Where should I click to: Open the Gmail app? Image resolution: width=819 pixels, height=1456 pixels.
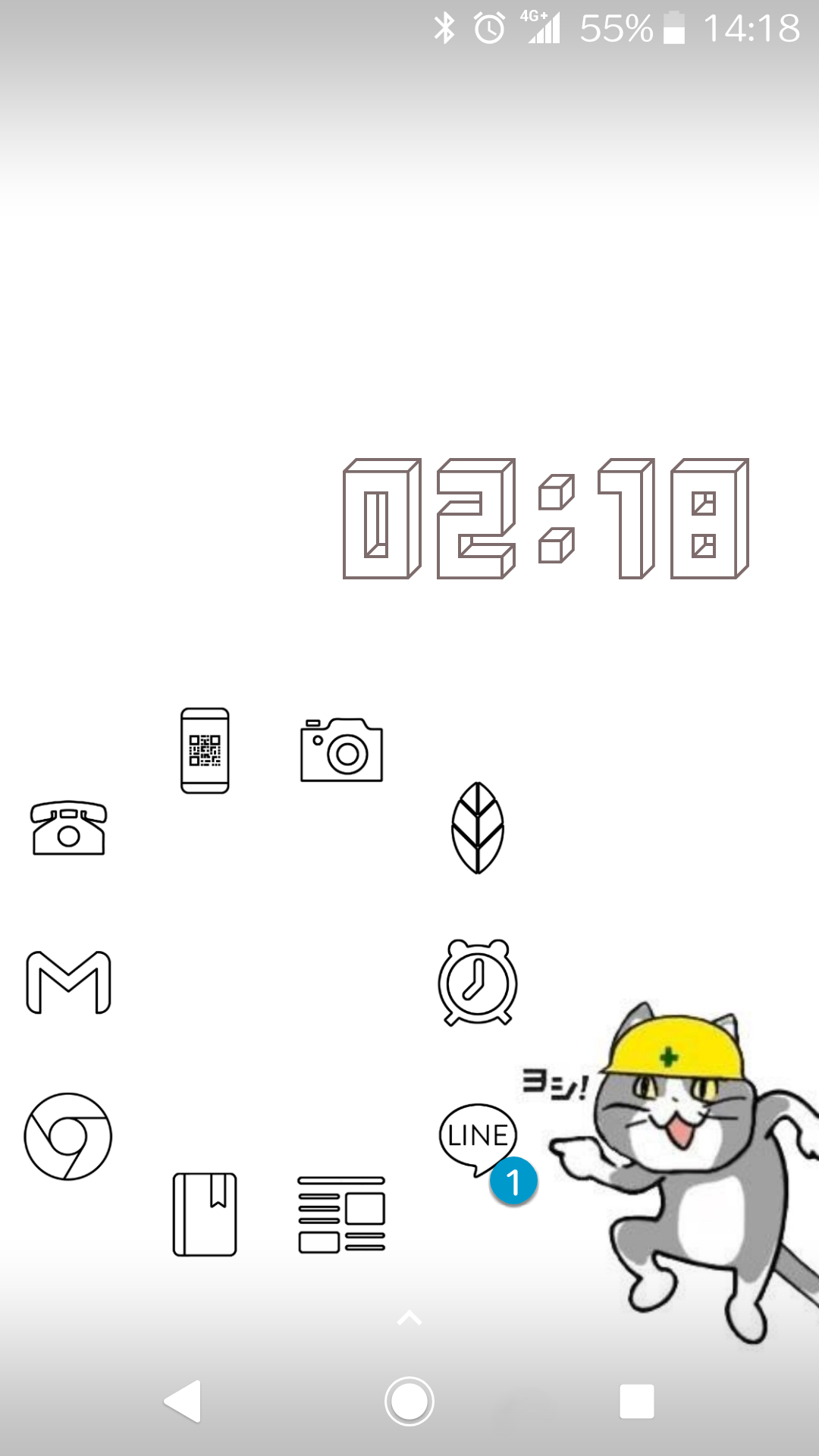(x=68, y=982)
